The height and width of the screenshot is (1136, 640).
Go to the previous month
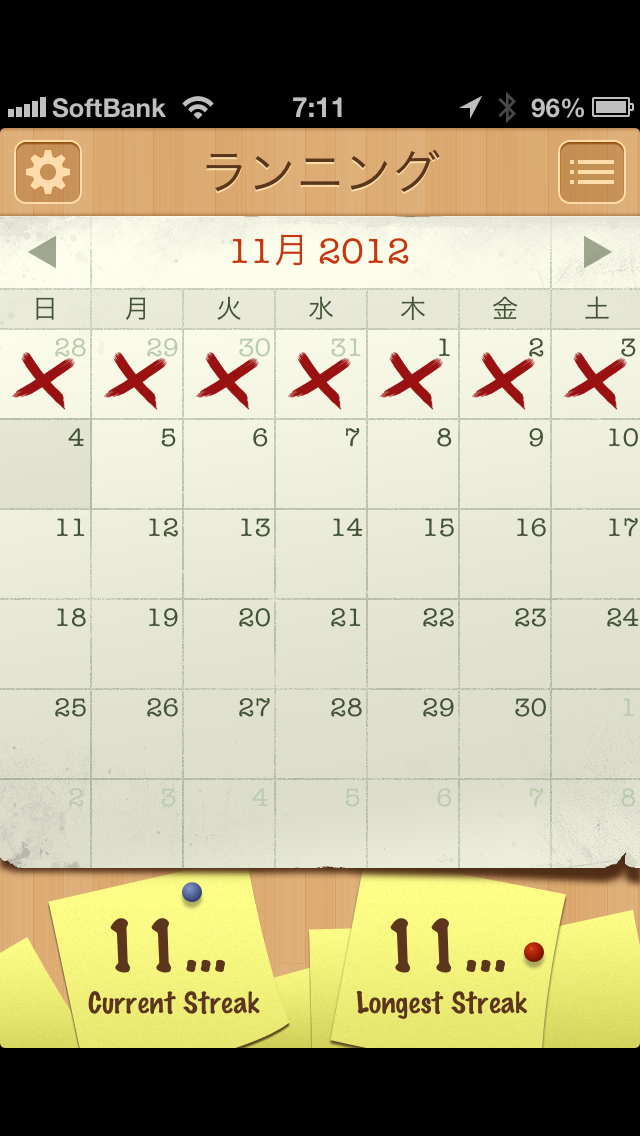click(x=43, y=252)
